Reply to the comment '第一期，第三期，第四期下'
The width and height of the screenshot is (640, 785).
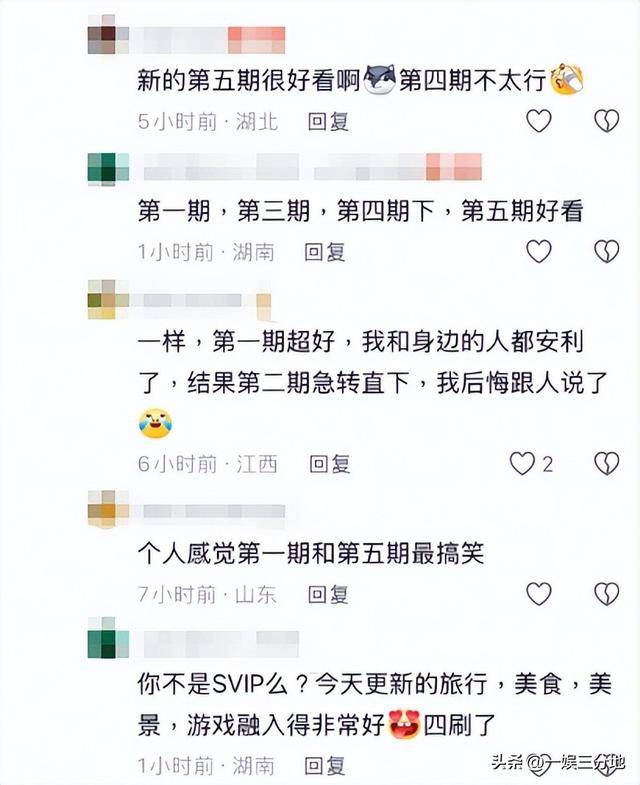[x=325, y=252]
